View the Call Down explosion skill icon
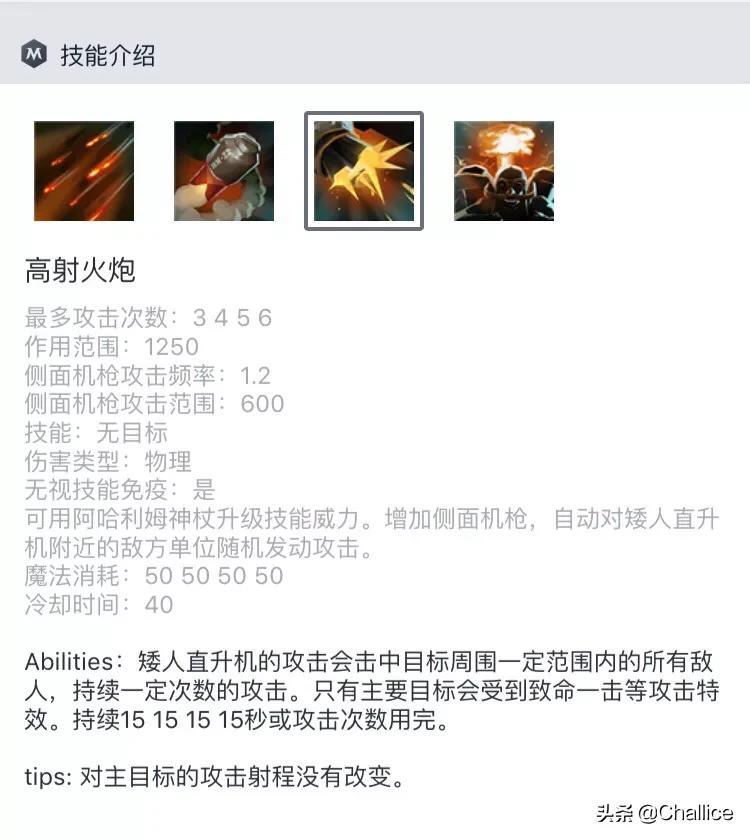750x840 pixels. [504, 171]
